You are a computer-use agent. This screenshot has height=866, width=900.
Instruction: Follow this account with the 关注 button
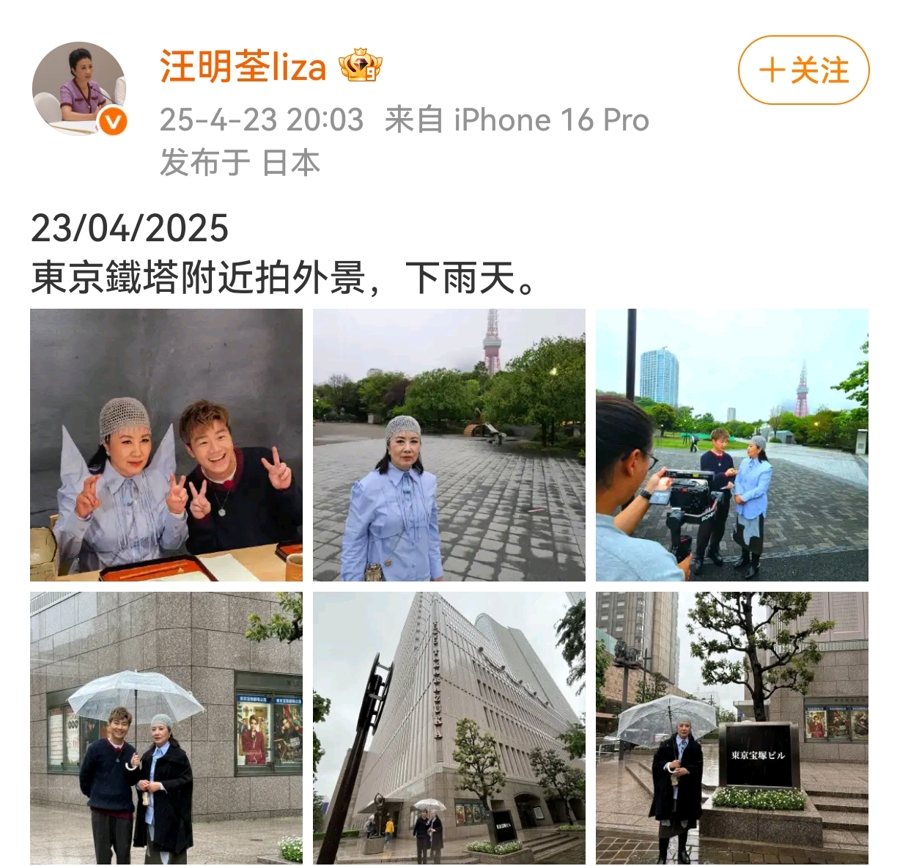point(803,70)
